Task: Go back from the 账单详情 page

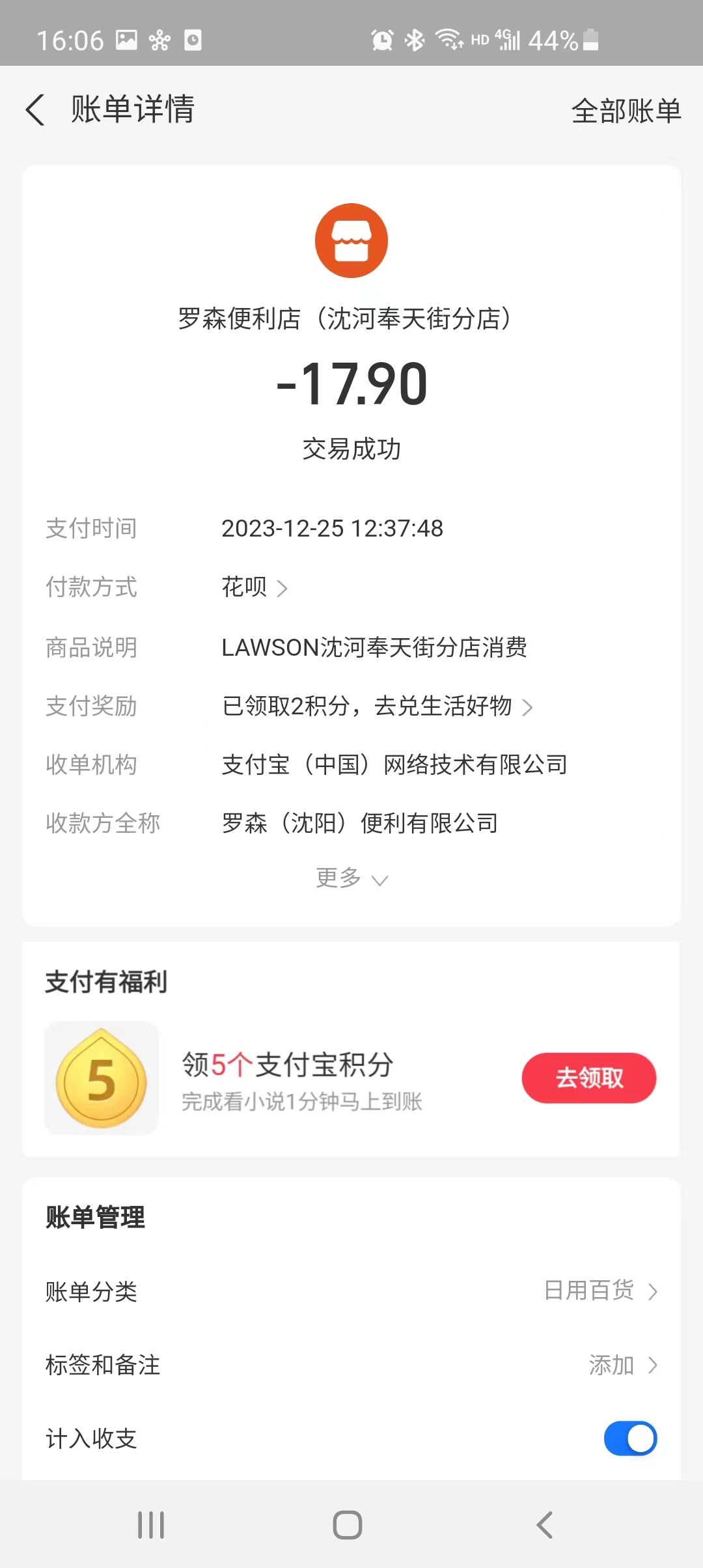Action: 36,109
